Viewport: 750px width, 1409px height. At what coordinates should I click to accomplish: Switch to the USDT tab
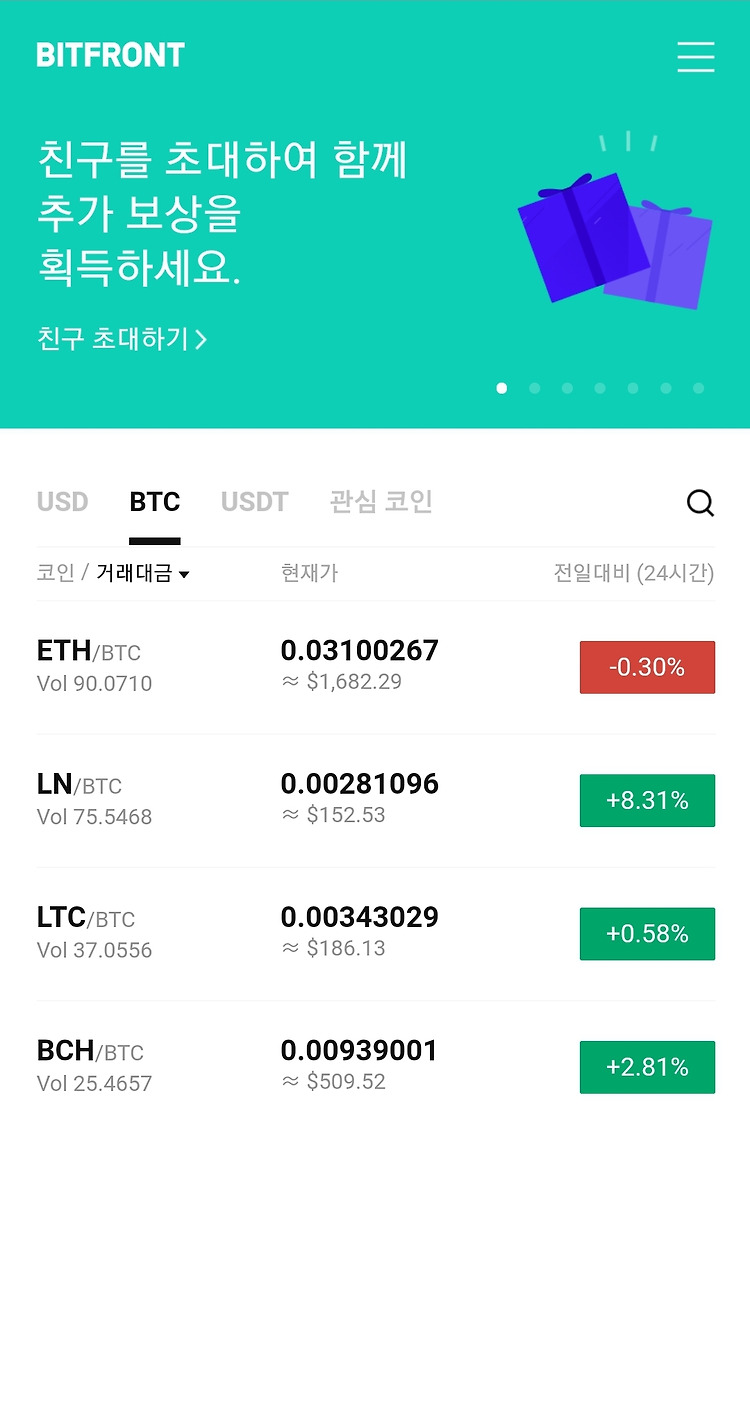[255, 502]
